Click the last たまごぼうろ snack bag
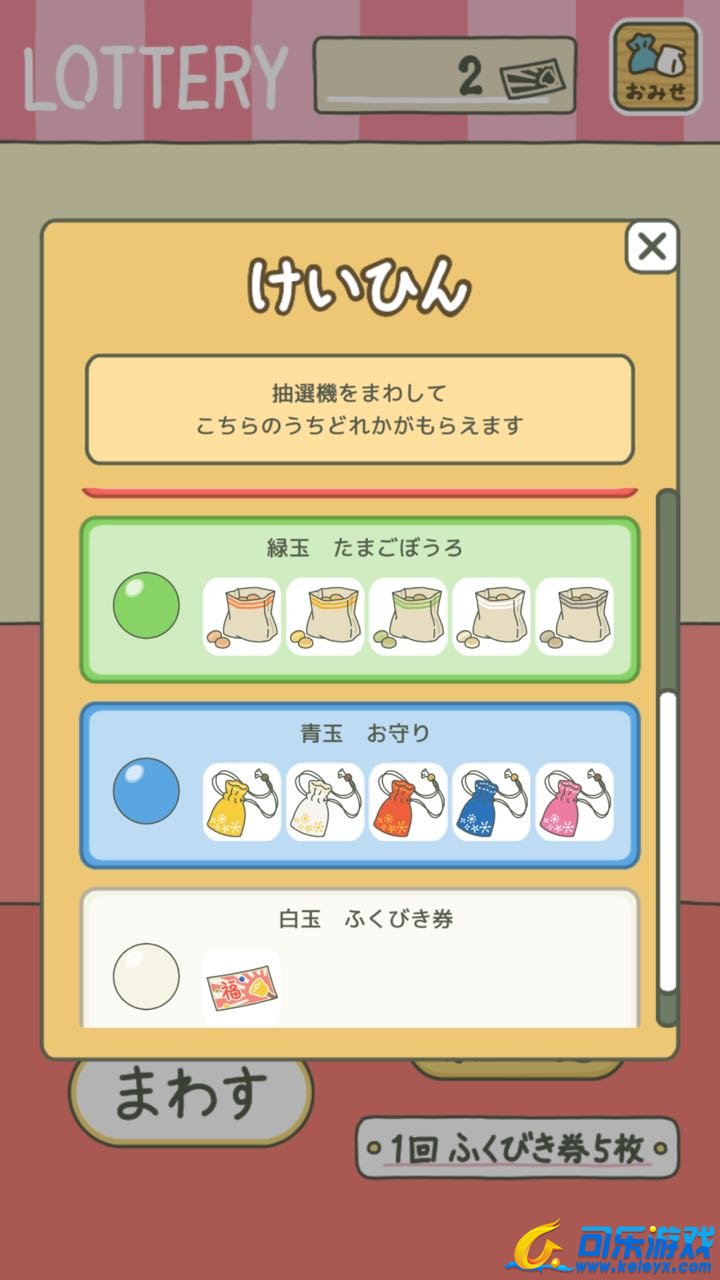 (575, 612)
